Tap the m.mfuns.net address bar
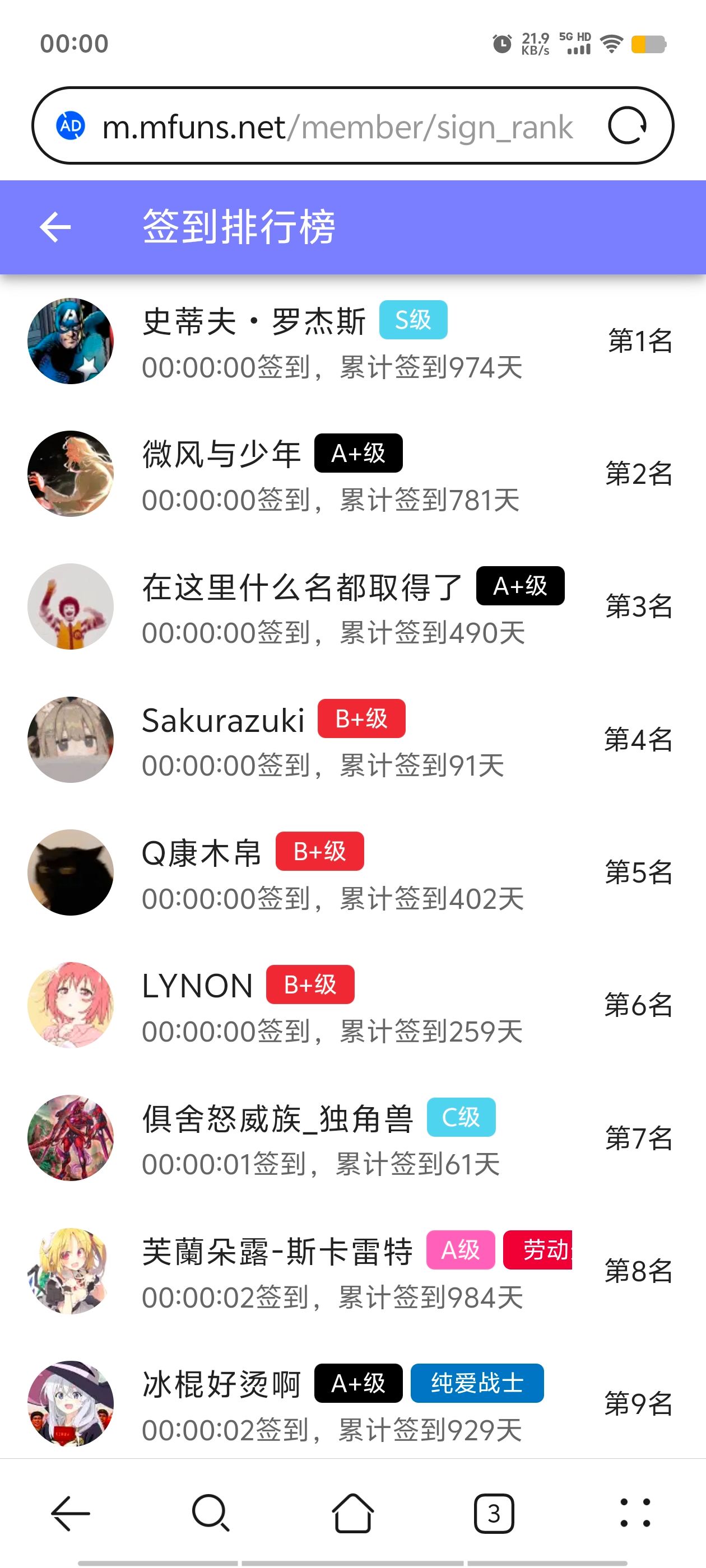The width and height of the screenshot is (706, 1568). point(337,127)
